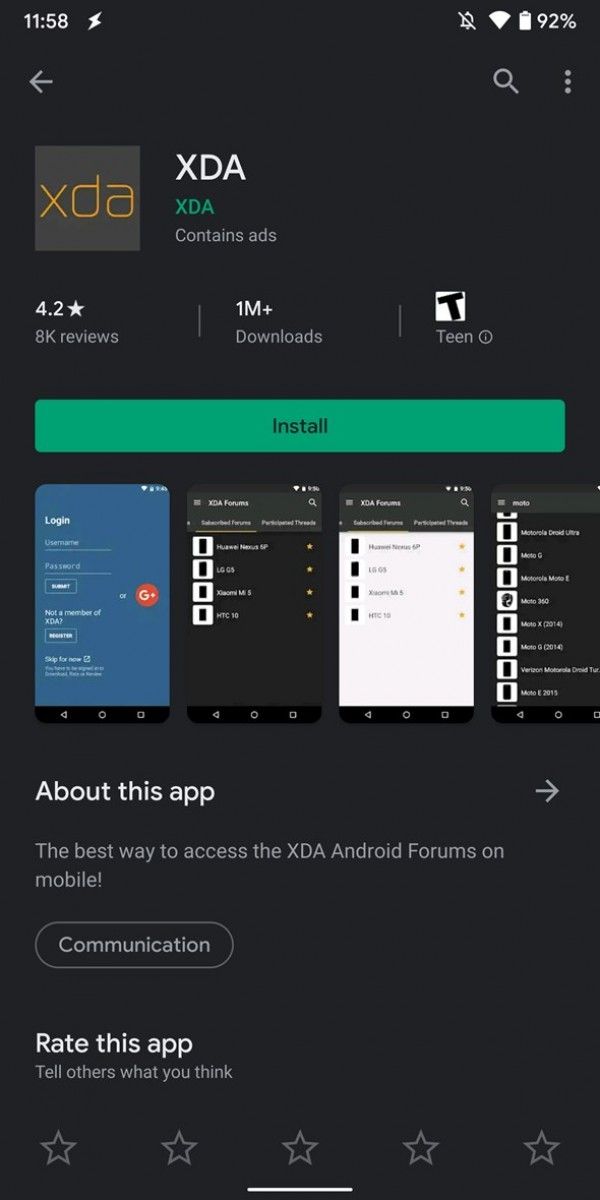600x1200 pixels.
Task: Rate the app one star
Action: [x=58, y=1147]
